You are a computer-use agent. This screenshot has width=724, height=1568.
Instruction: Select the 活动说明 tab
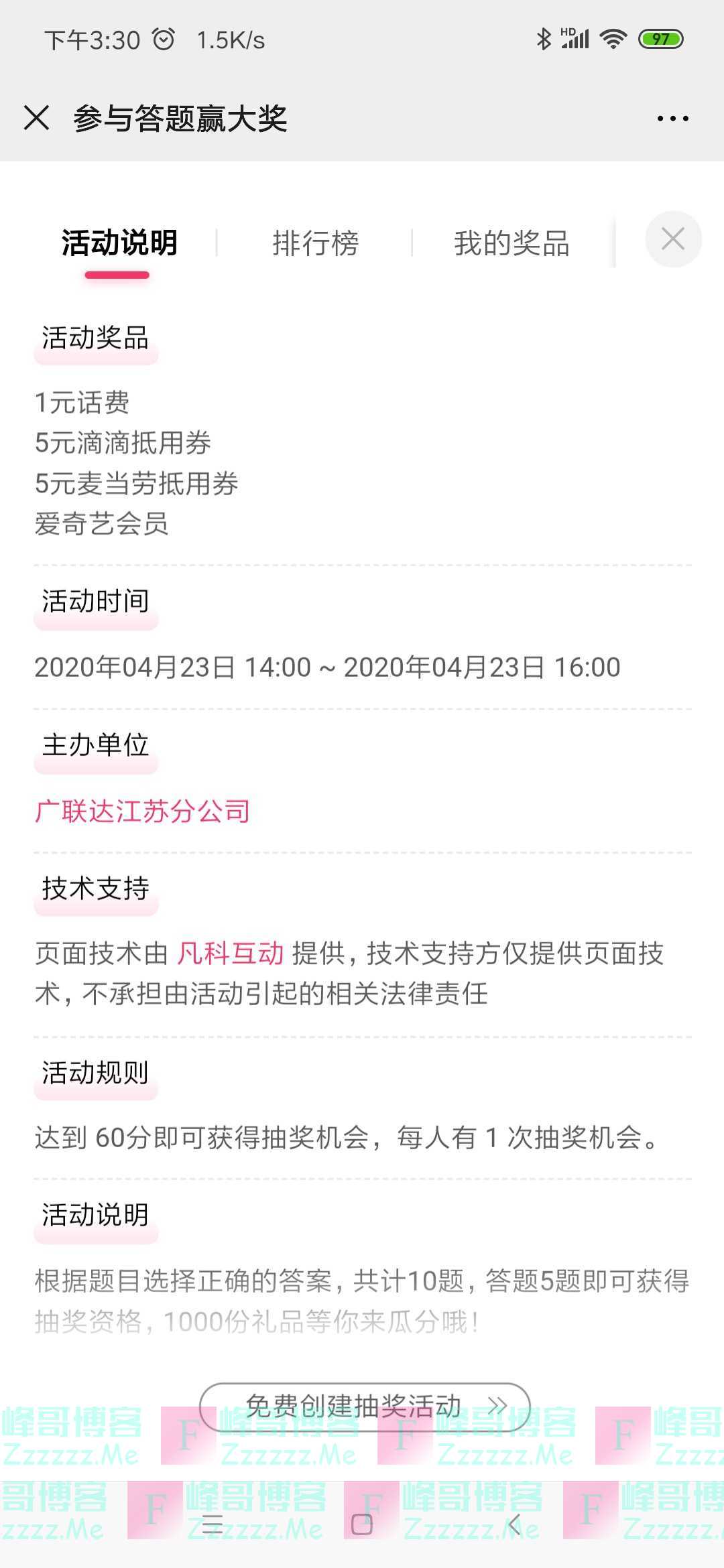(119, 243)
